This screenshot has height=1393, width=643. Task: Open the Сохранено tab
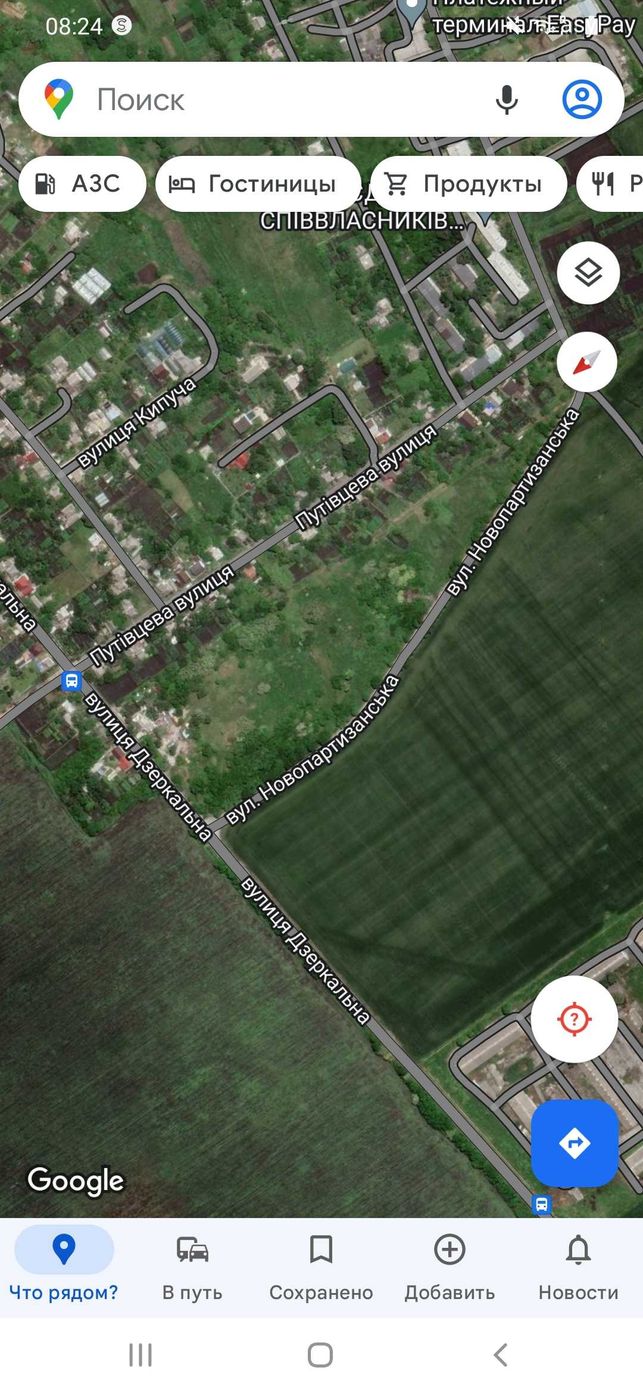(321, 1265)
